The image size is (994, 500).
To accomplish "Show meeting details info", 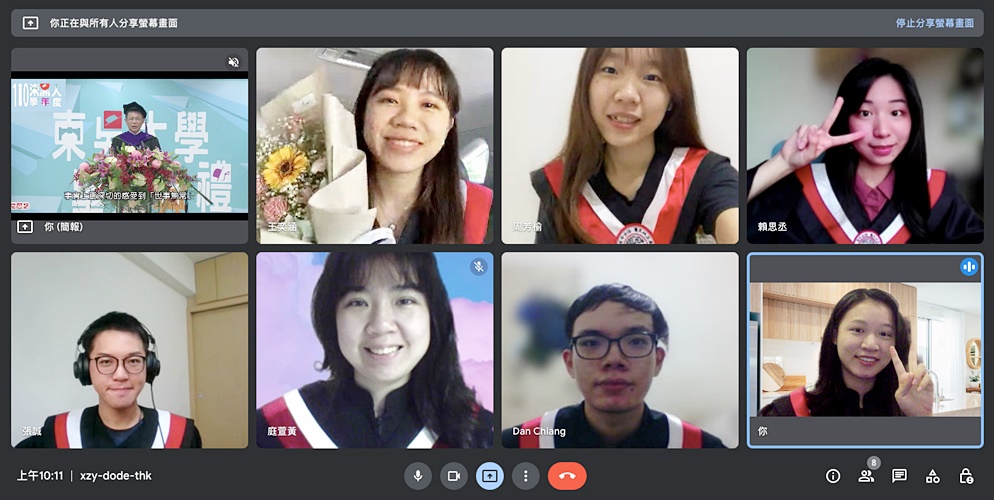I will coord(833,476).
